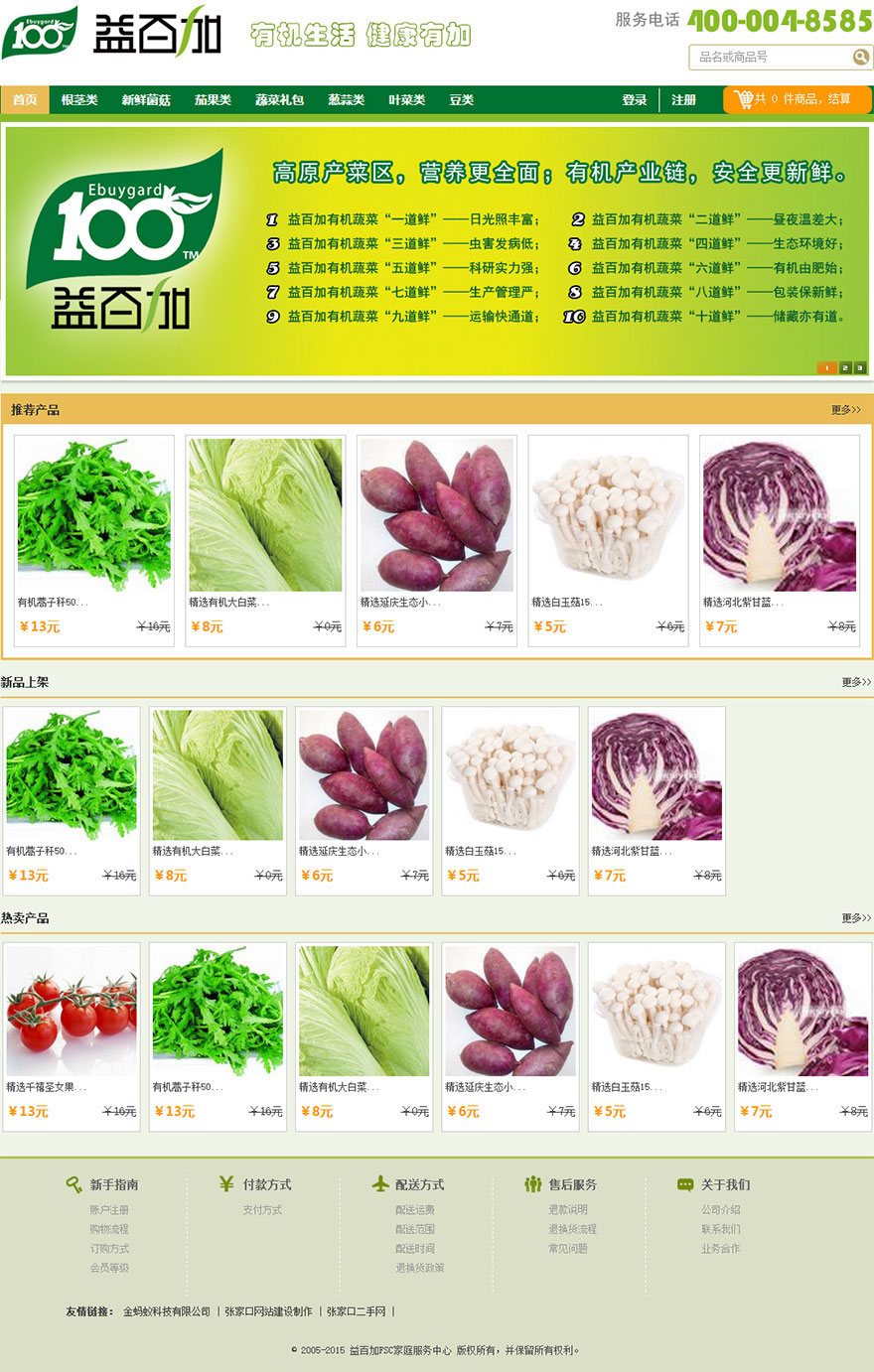Switch to the 茄果类 category
Viewport: 874px width, 1372px height.
(213, 100)
